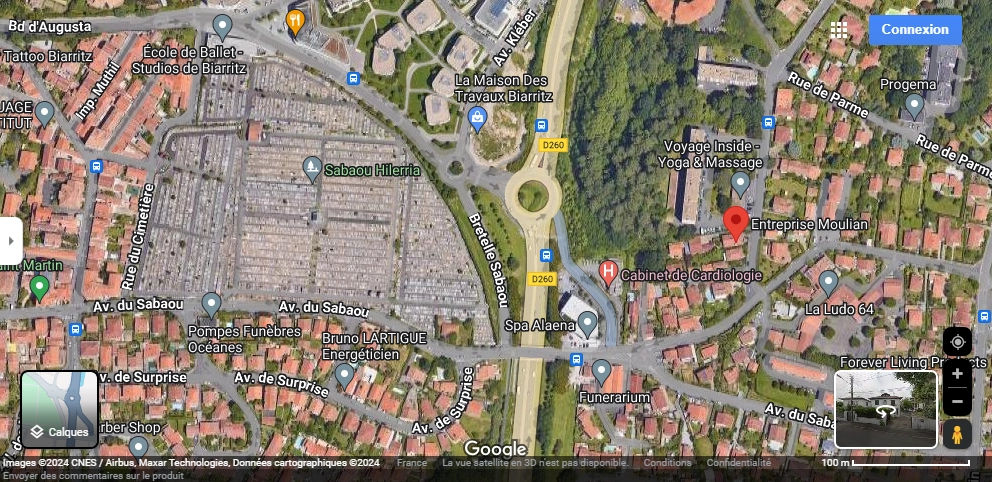
Task: Center map on my location
Action: 957,342
